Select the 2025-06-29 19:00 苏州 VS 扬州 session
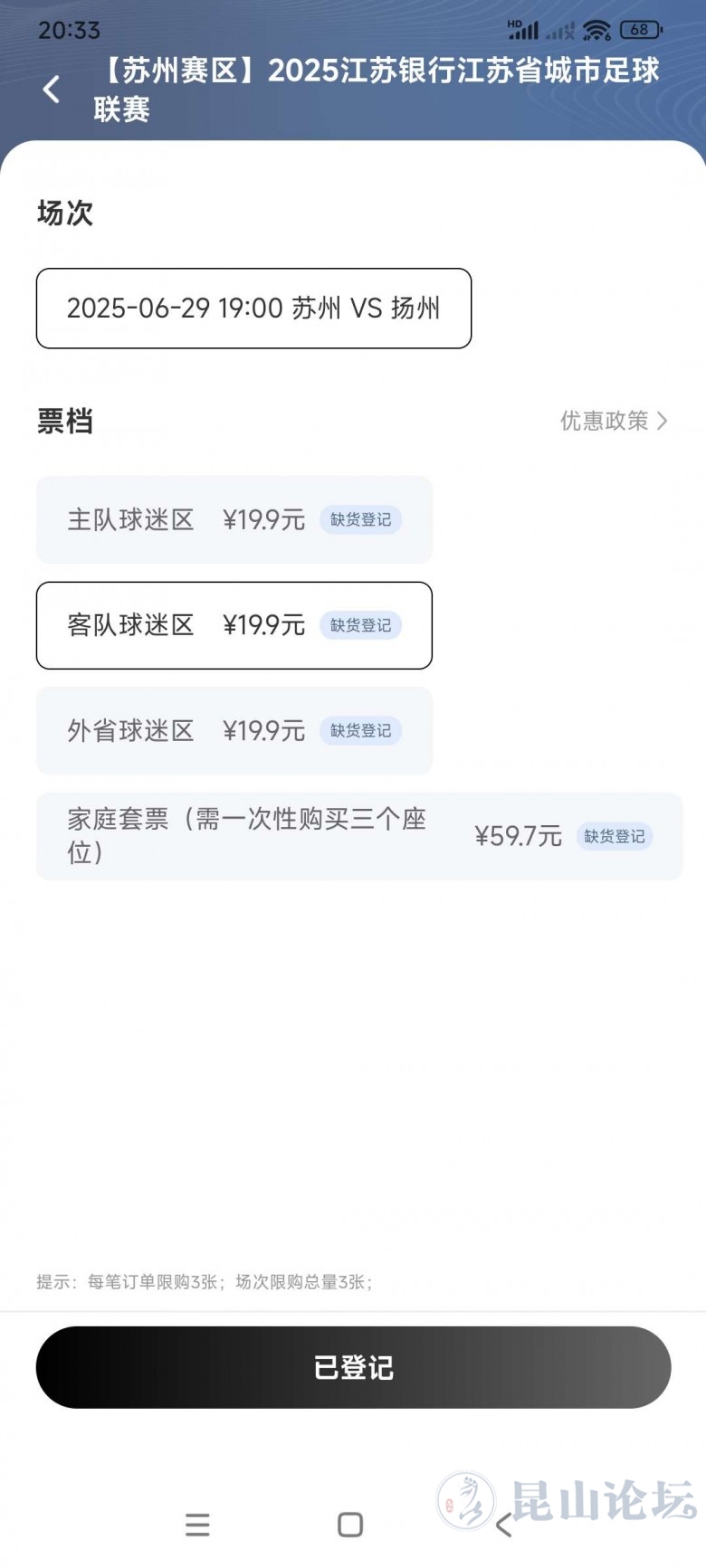Image resolution: width=706 pixels, height=1568 pixels. click(x=253, y=309)
